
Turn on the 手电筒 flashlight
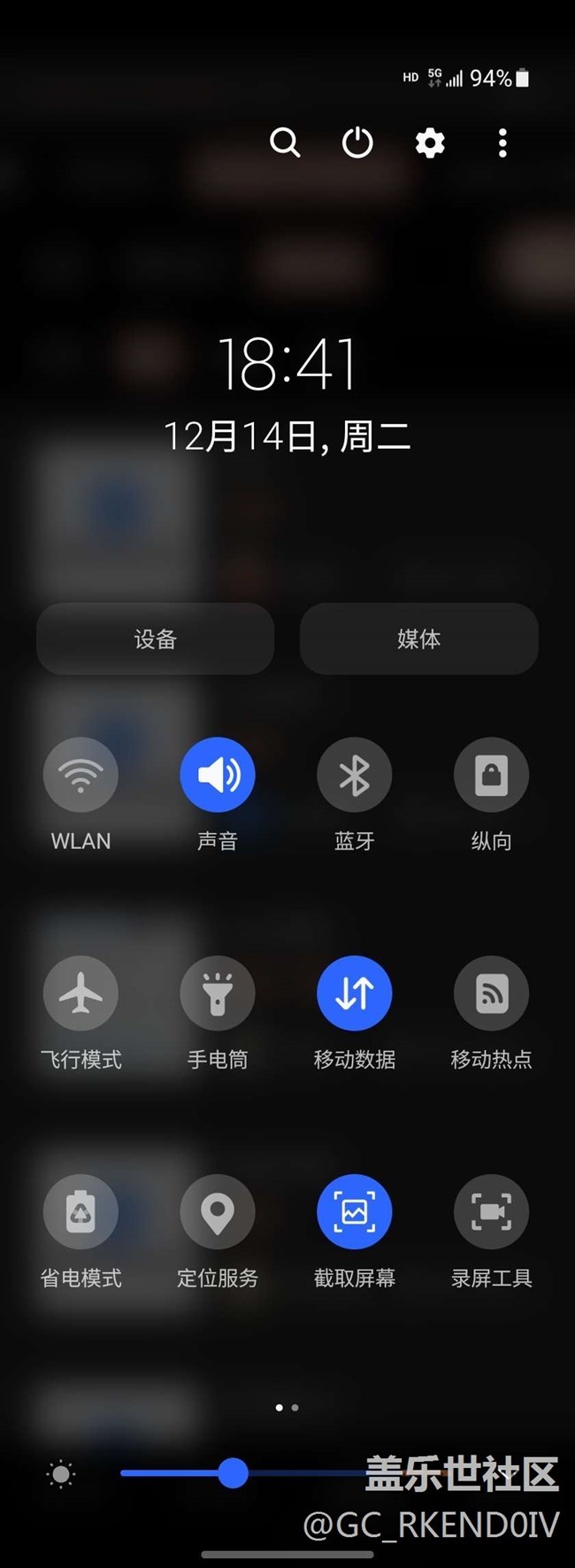[218, 993]
